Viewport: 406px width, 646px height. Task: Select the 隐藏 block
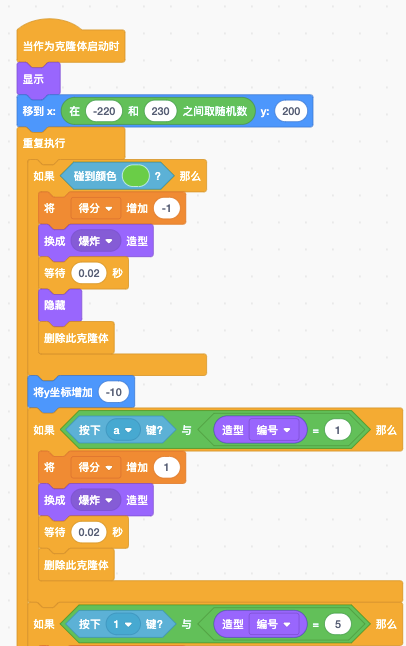(x=60, y=305)
